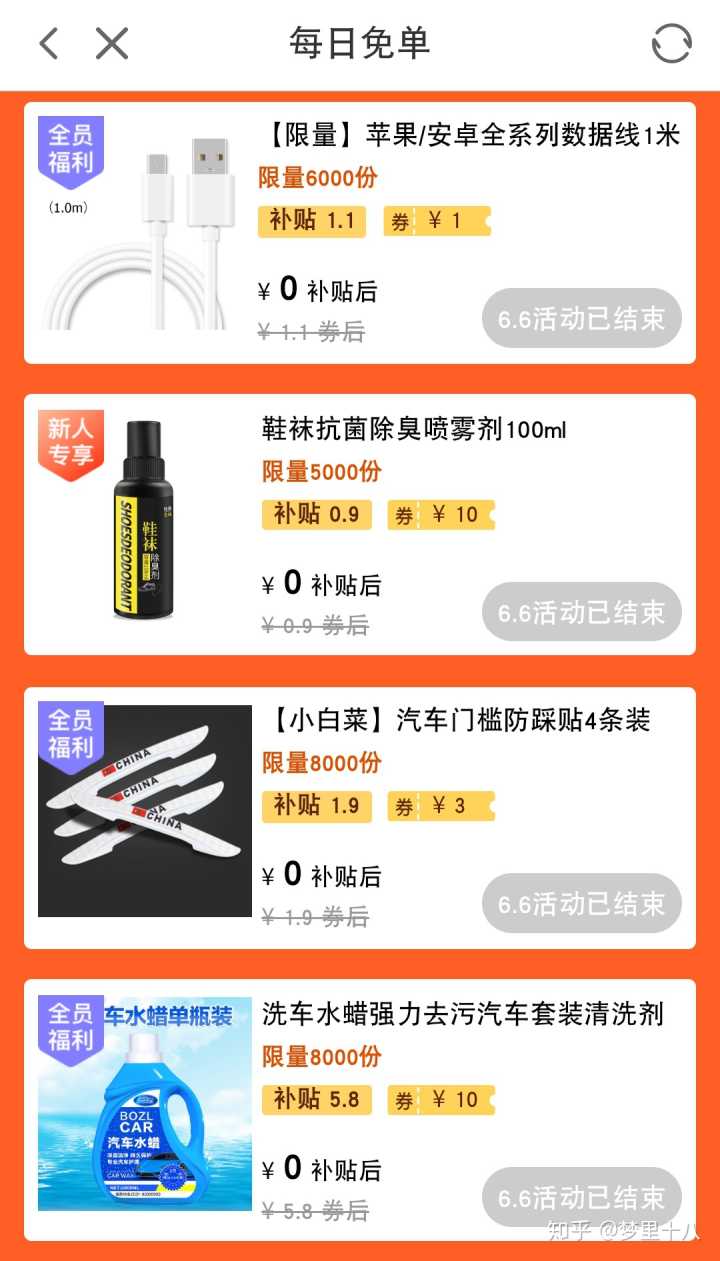Tap 6.6活动已结束 button for the 数据线 item
This screenshot has width=720, height=1261.
(581, 319)
